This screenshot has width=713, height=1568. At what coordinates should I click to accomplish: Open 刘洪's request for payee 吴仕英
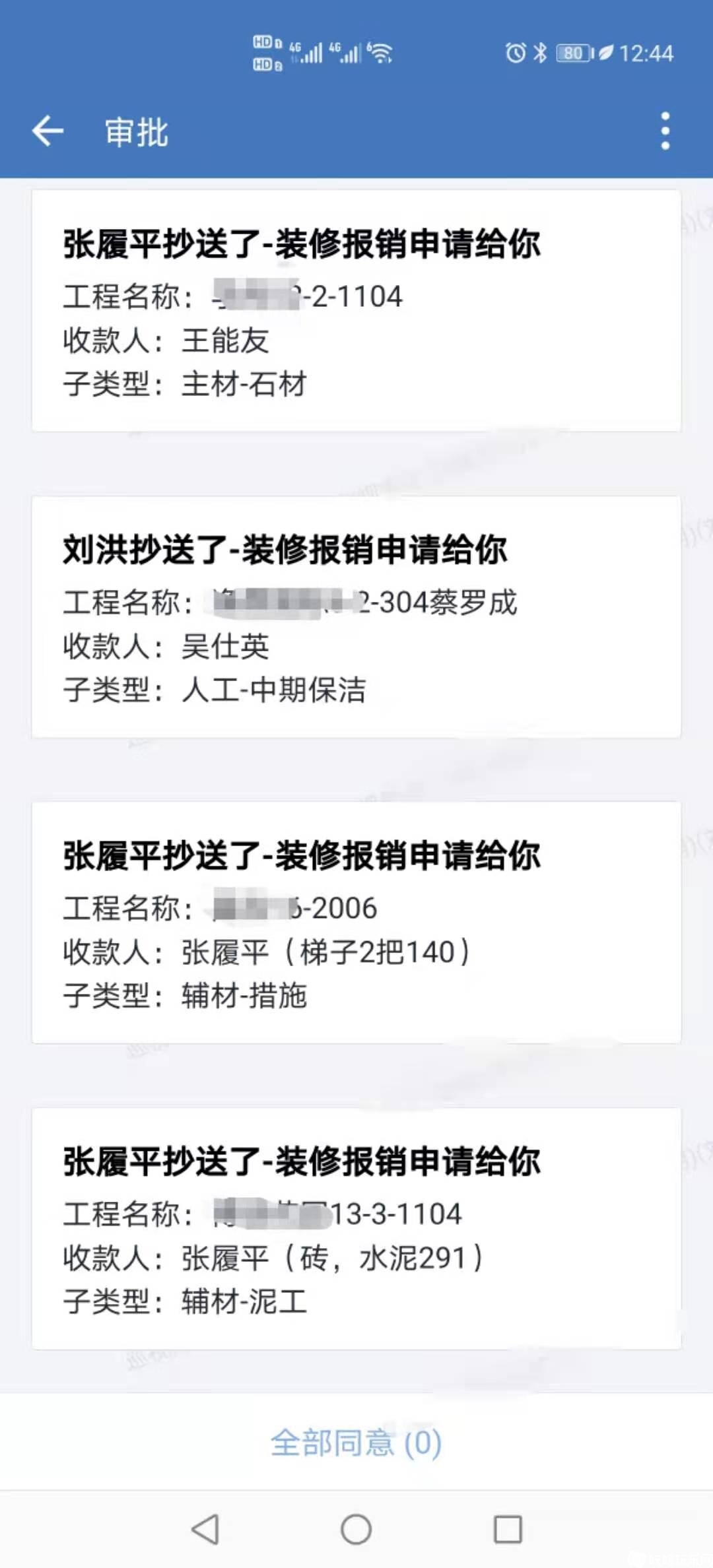coord(356,617)
